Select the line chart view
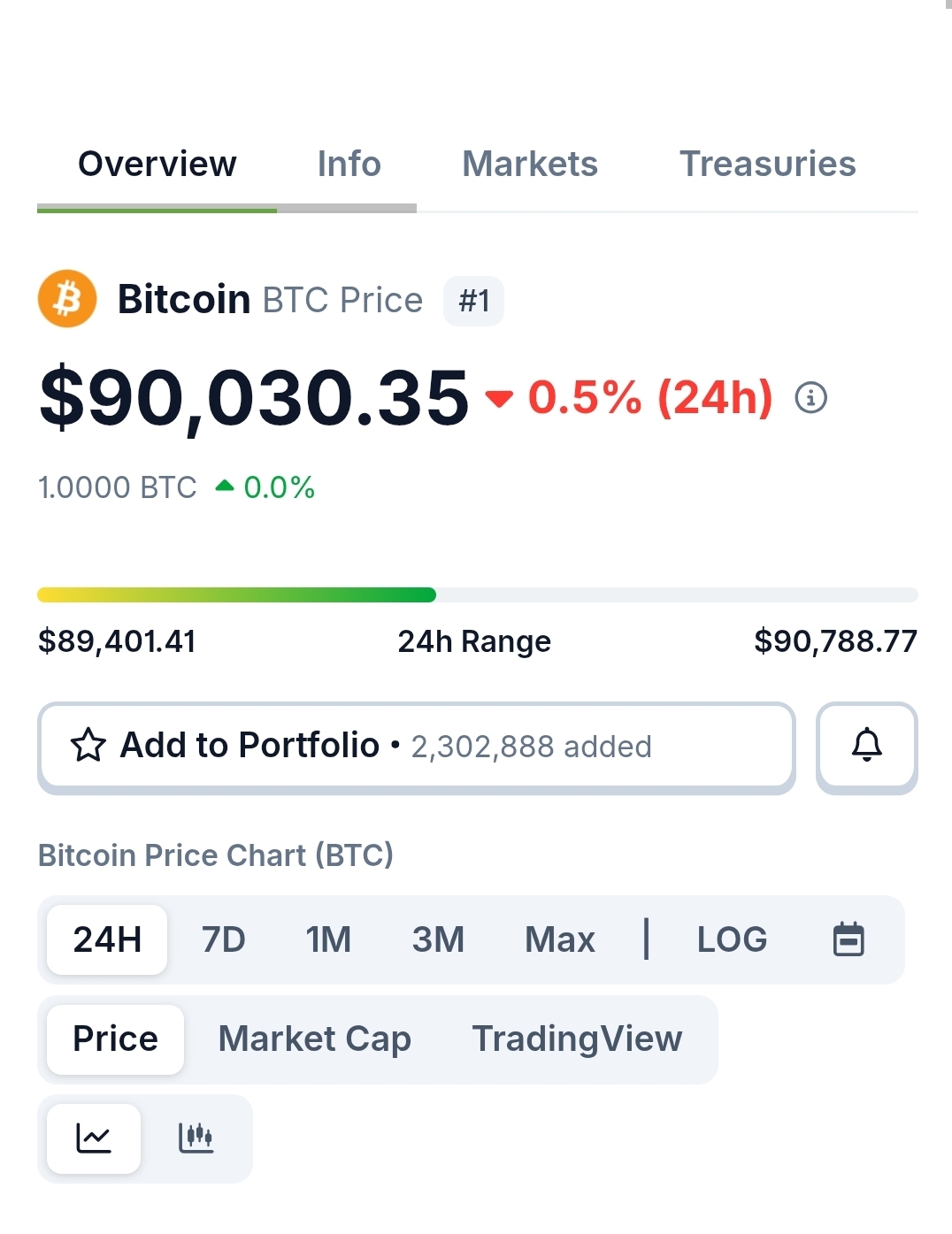Screen dimensions: 952x1234 tap(94, 1138)
